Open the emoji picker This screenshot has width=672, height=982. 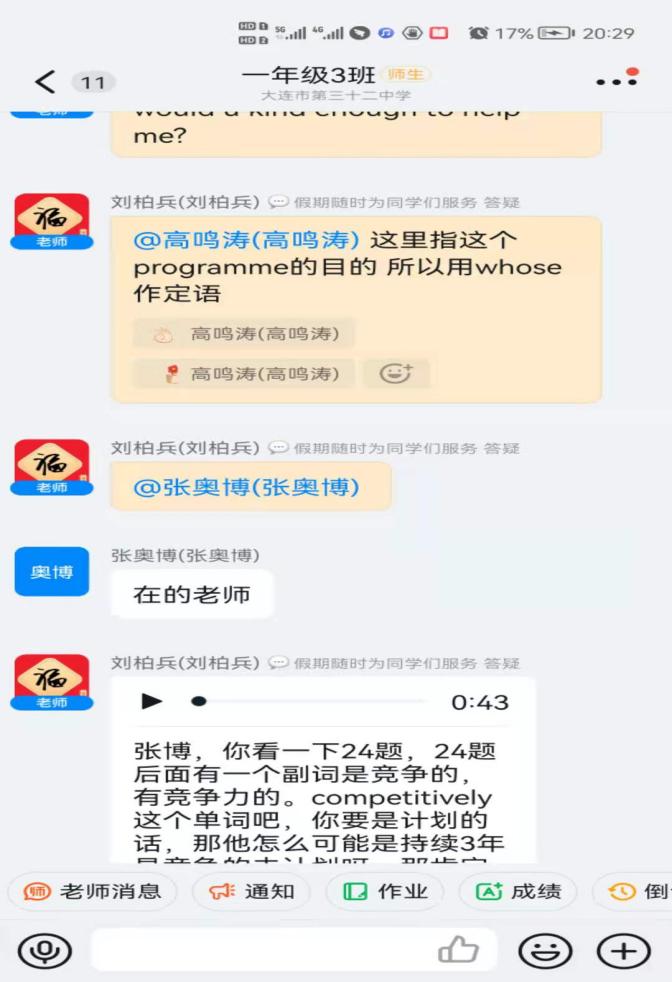click(545, 950)
